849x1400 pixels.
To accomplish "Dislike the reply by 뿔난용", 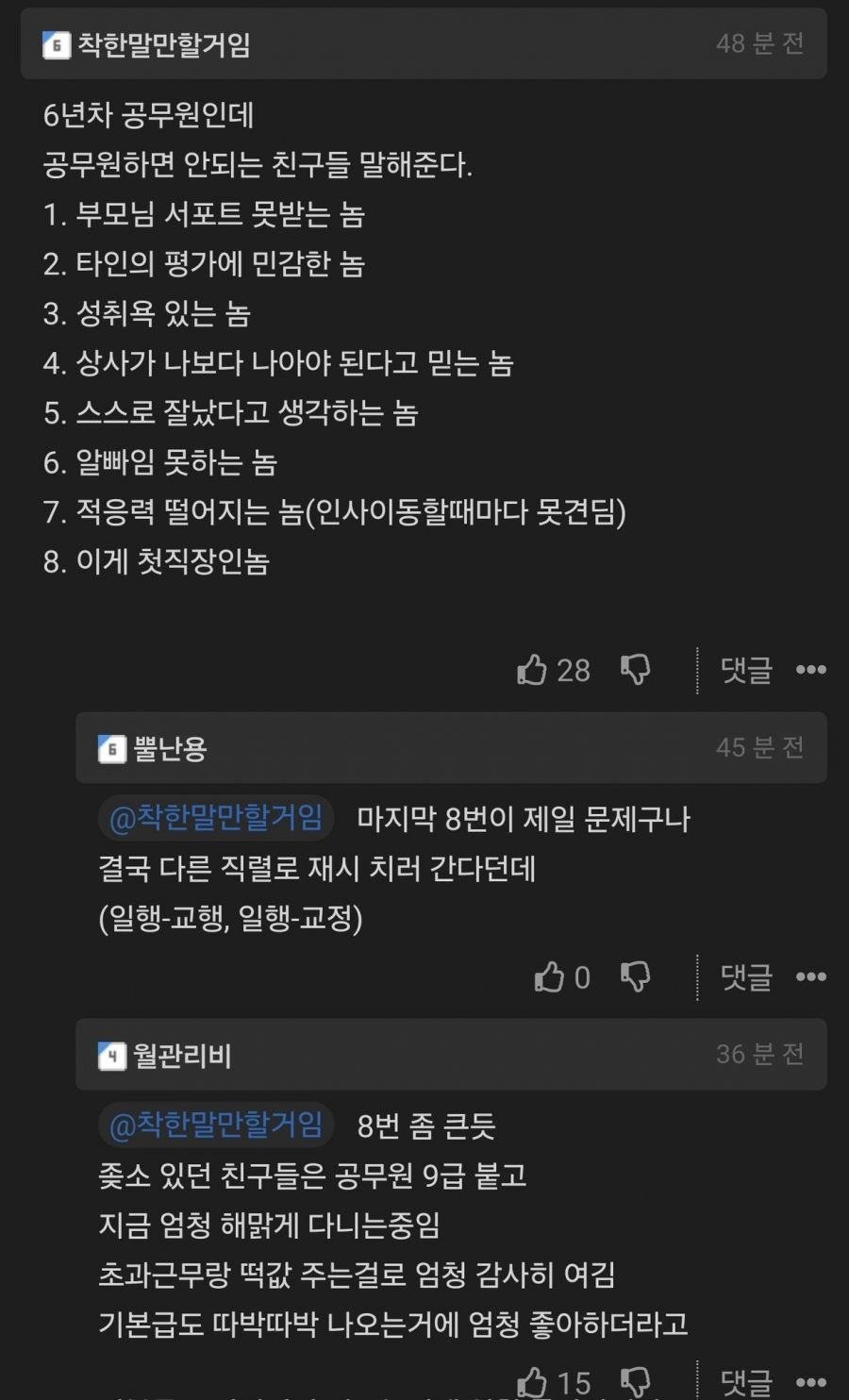I will tap(636, 977).
